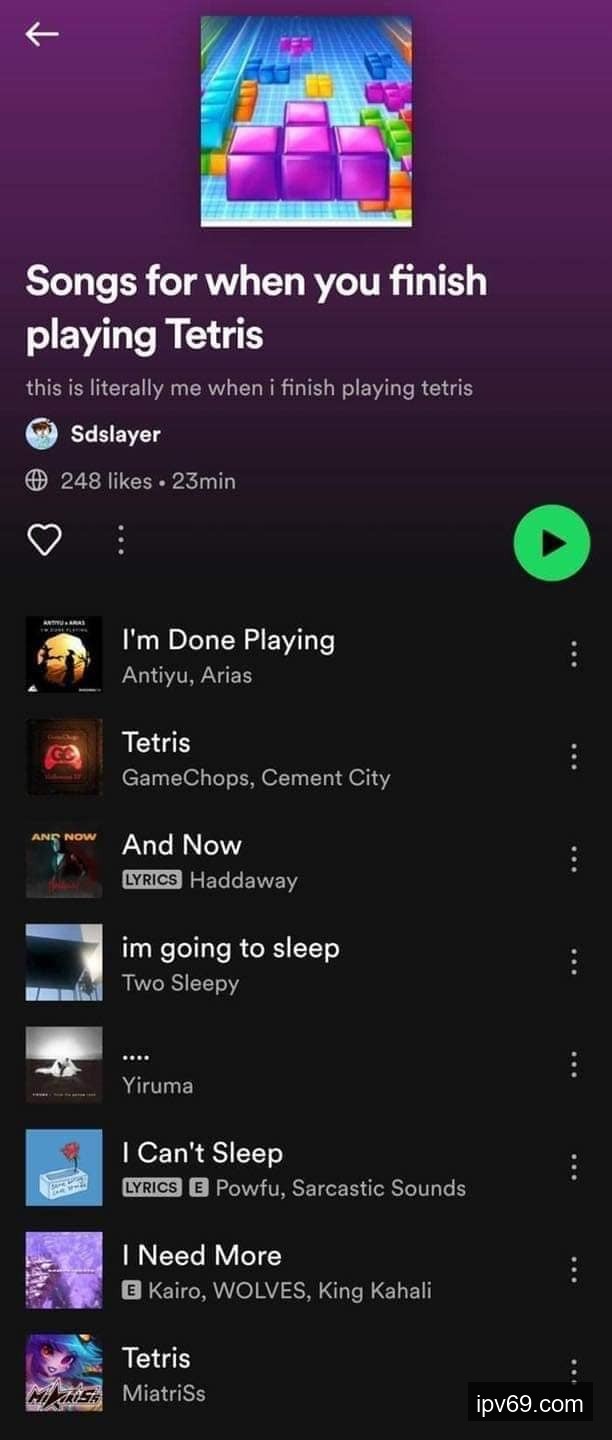
Task: Open options for I'm Done Playing
Action: 573,654
